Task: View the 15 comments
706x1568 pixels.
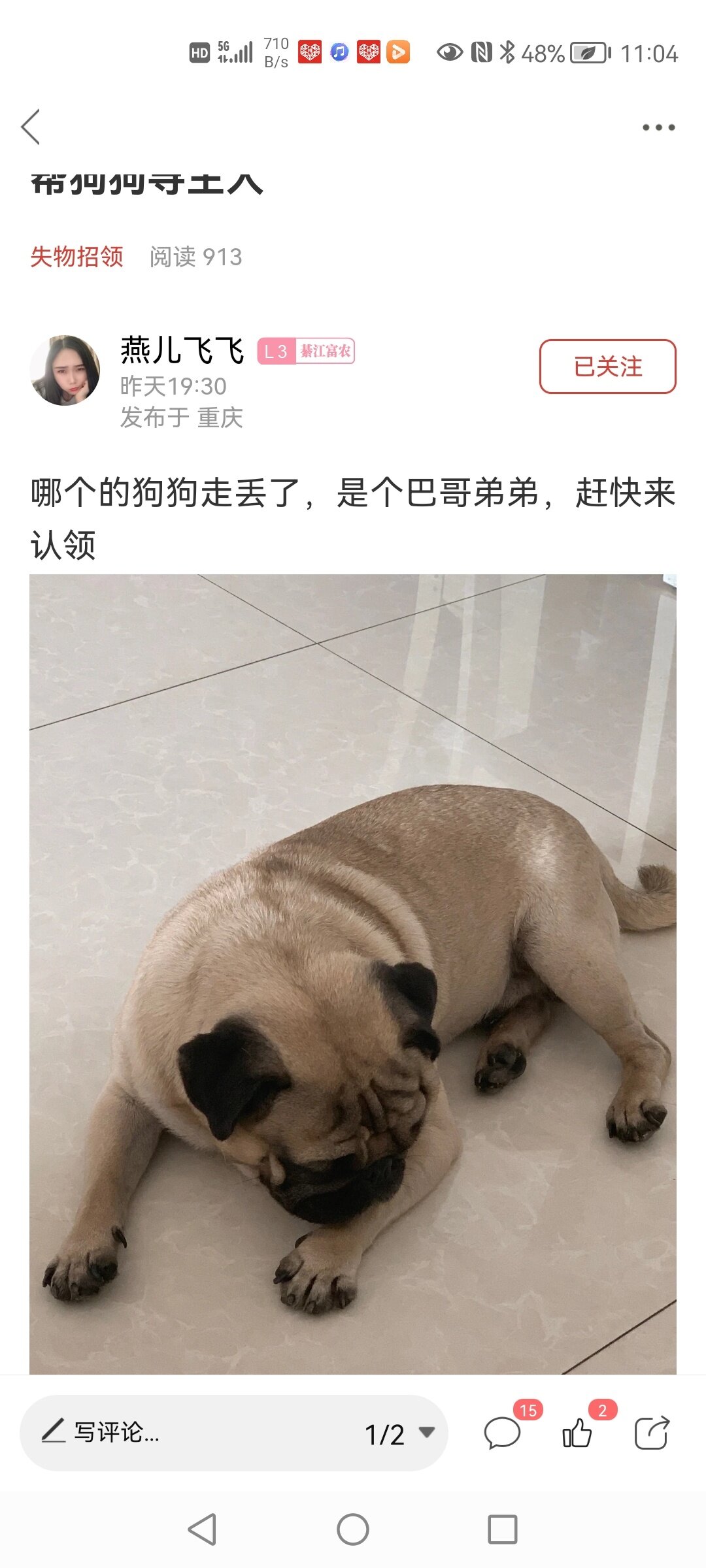Action: pyautogui.click(x=503, y=1433)
